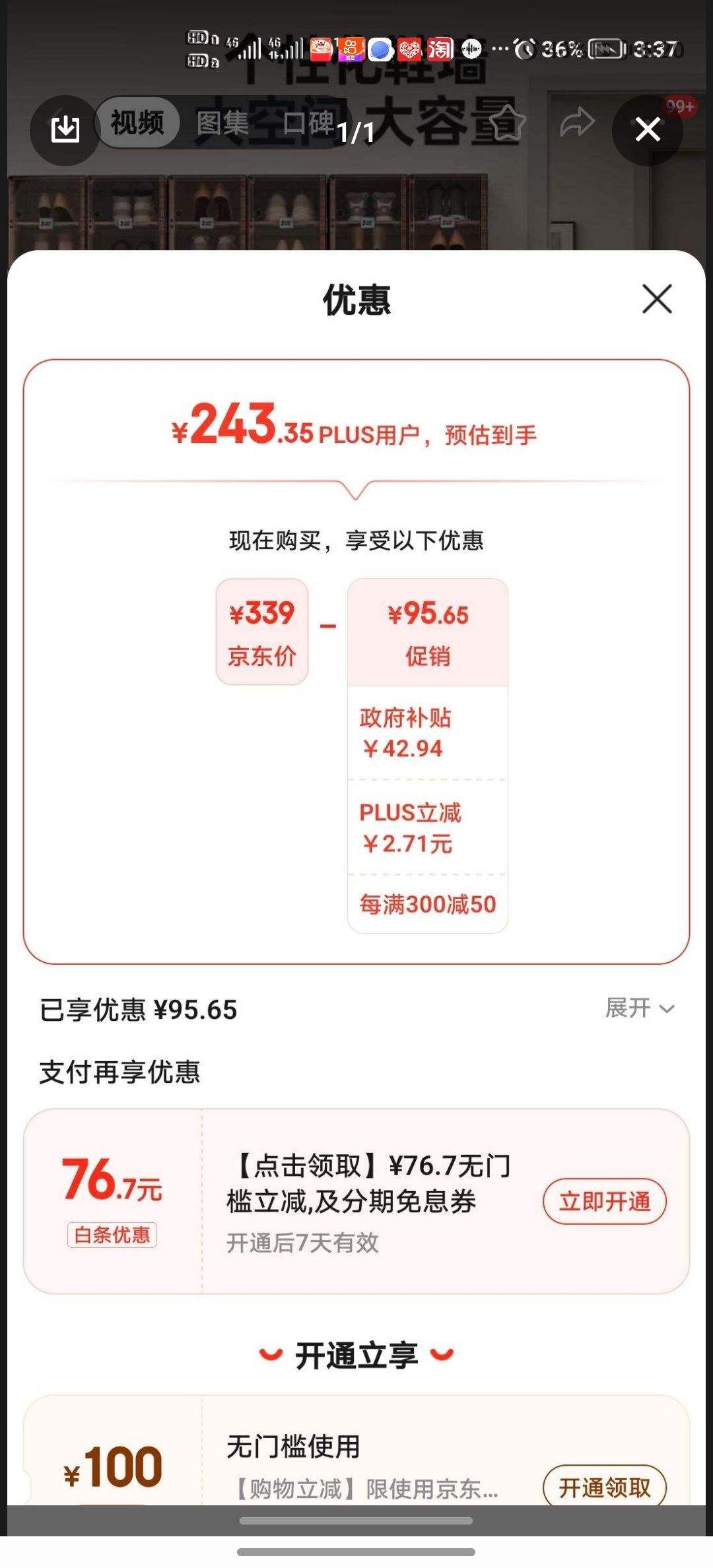Tap the 白条优惠 badge on the coupon
This screenshot has height=1568, width=713.
pyautogui.click(x=111, y=1234)
